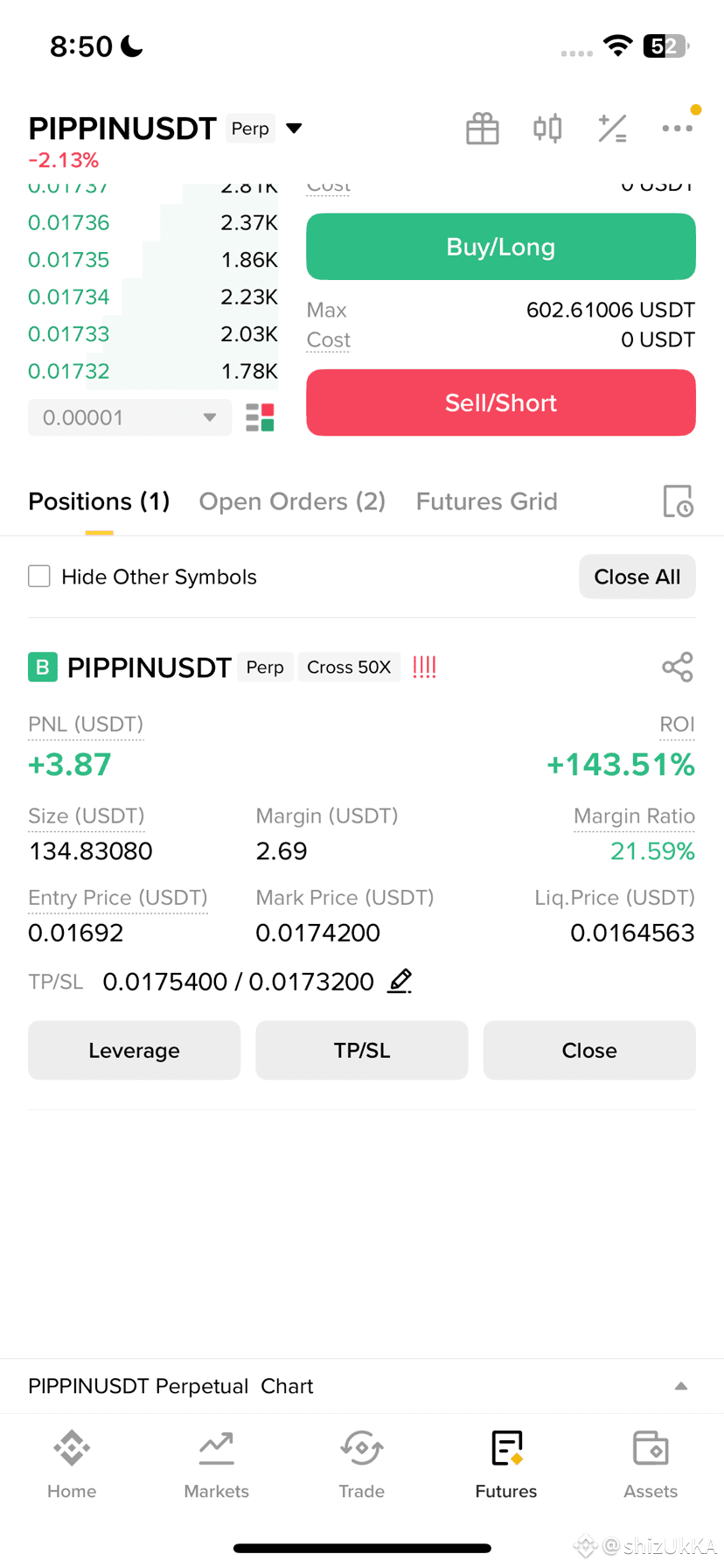
Task: Change the order book layout icon
Action: tap(260, 417)
